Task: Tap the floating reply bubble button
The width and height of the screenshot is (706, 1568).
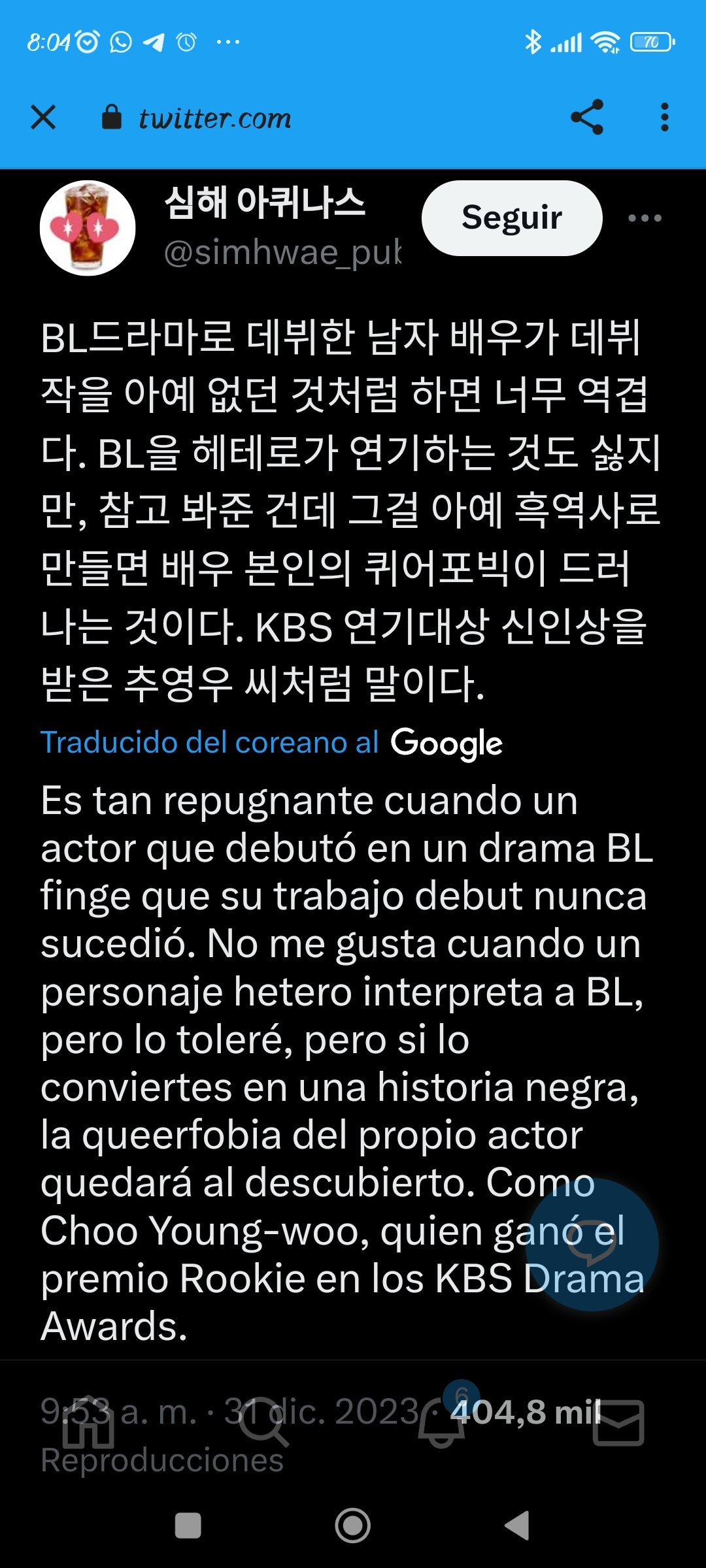Action: click(x=592, y=1244)
